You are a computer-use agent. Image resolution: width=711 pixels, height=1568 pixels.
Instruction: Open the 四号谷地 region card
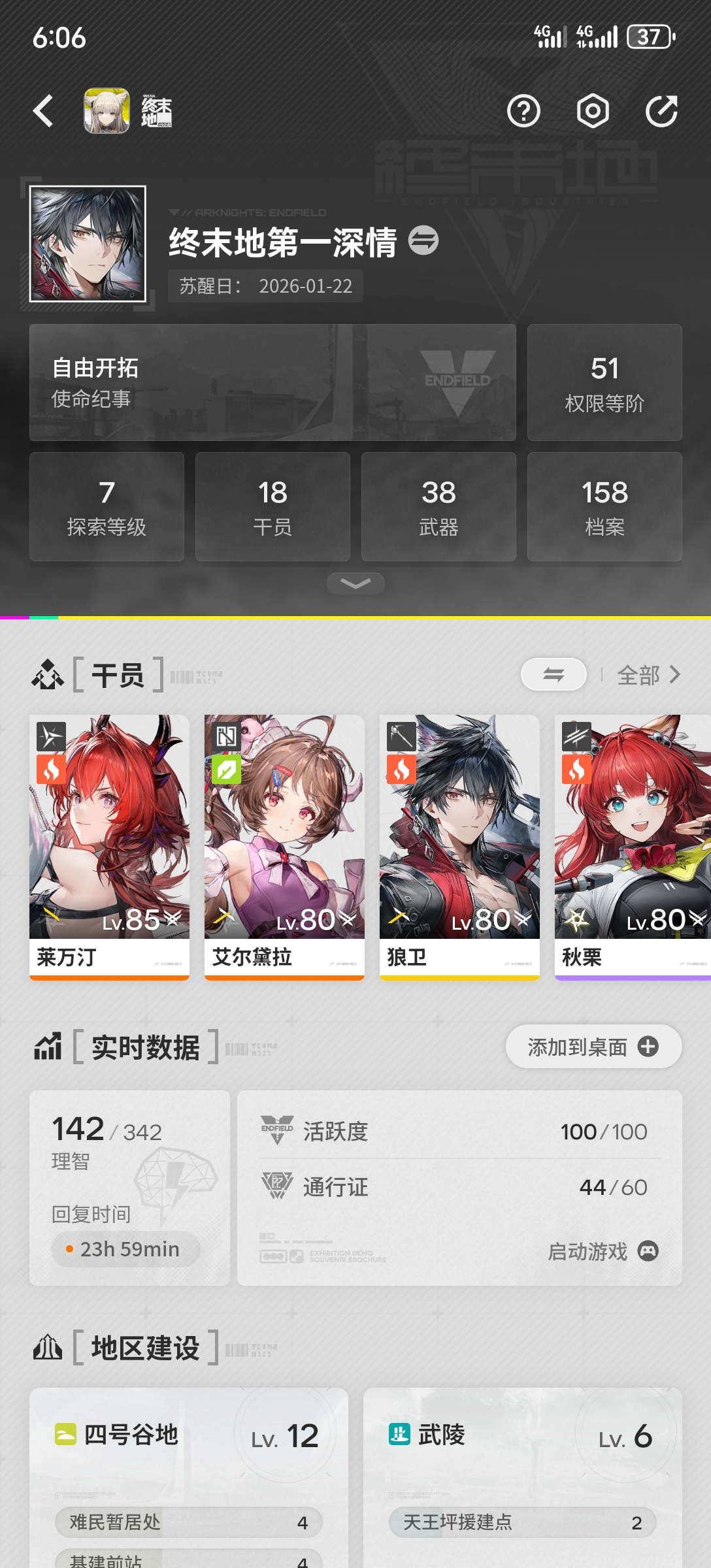point(189,1478)
